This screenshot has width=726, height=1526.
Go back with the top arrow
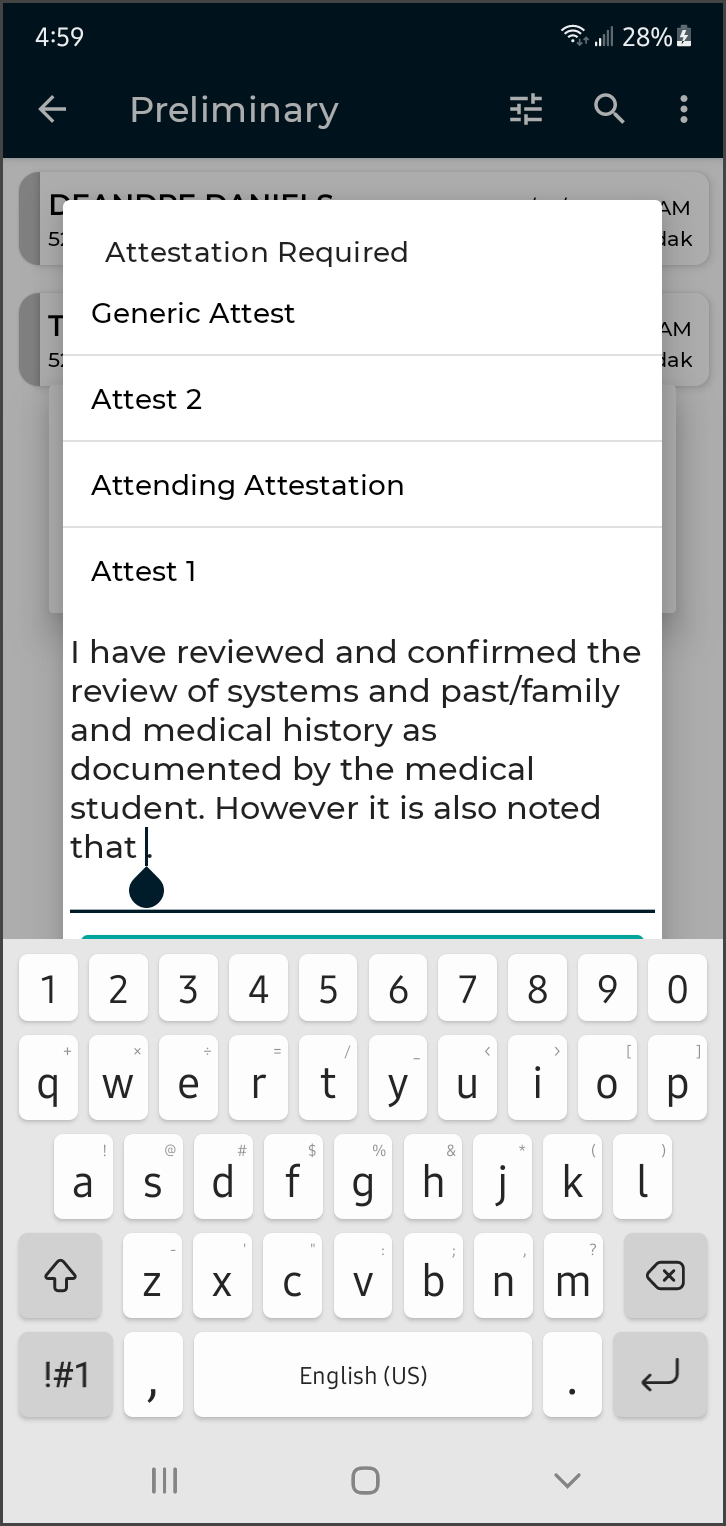[x=52, y=110]
